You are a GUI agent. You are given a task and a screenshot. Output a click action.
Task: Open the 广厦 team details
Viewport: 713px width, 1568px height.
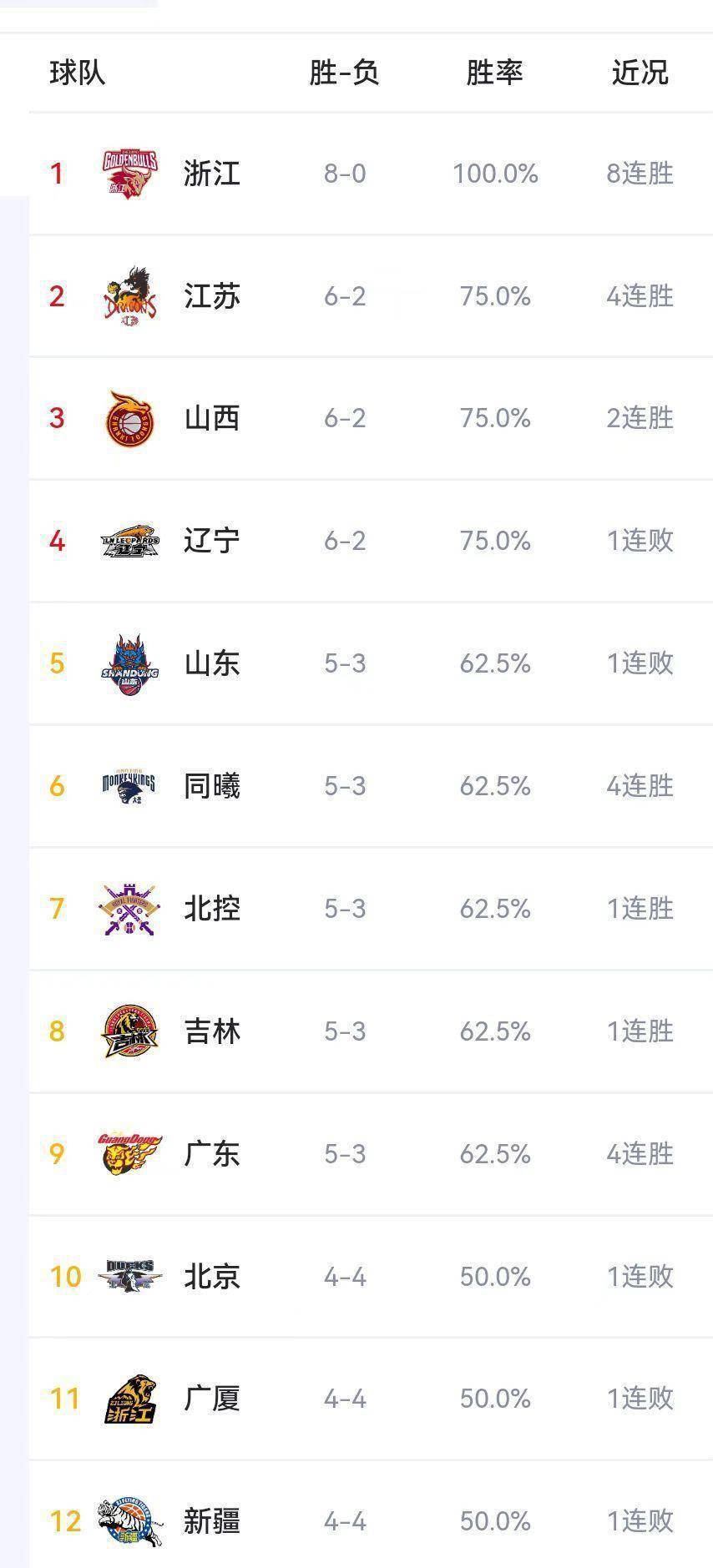(x=212, y=1399)
